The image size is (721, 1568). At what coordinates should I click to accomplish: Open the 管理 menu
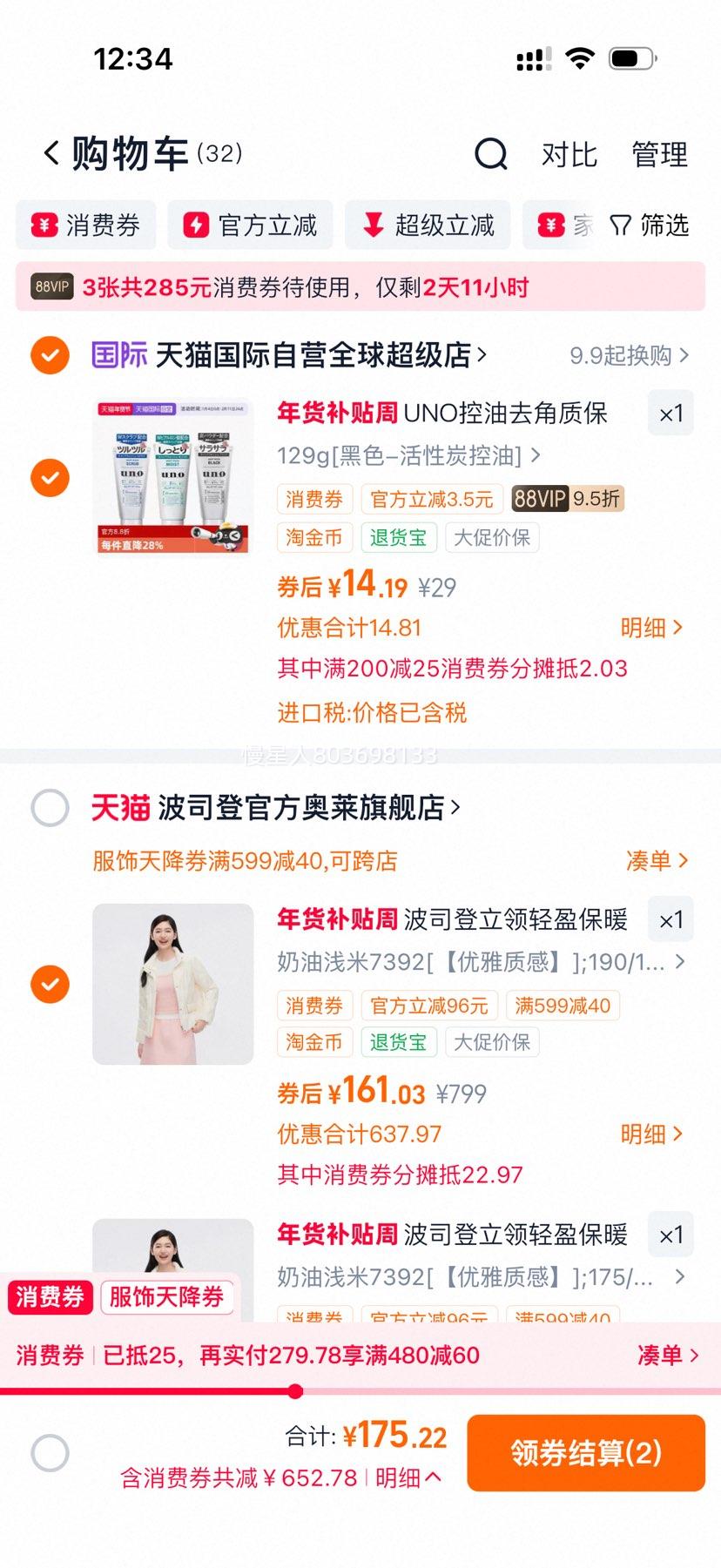coord(659,154)
